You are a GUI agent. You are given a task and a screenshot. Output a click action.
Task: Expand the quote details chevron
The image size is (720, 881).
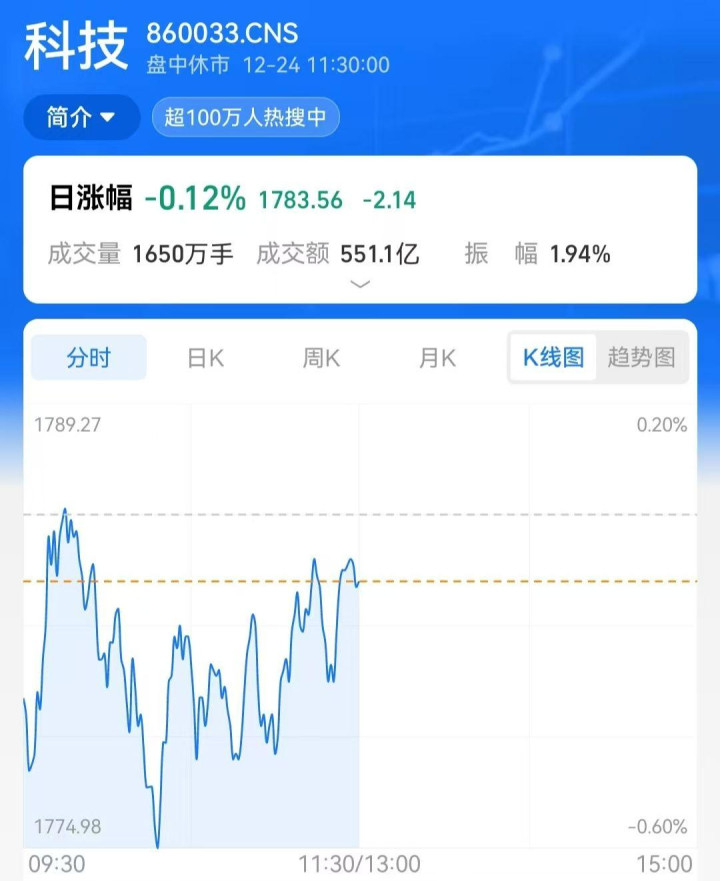(x=360, y=284)
